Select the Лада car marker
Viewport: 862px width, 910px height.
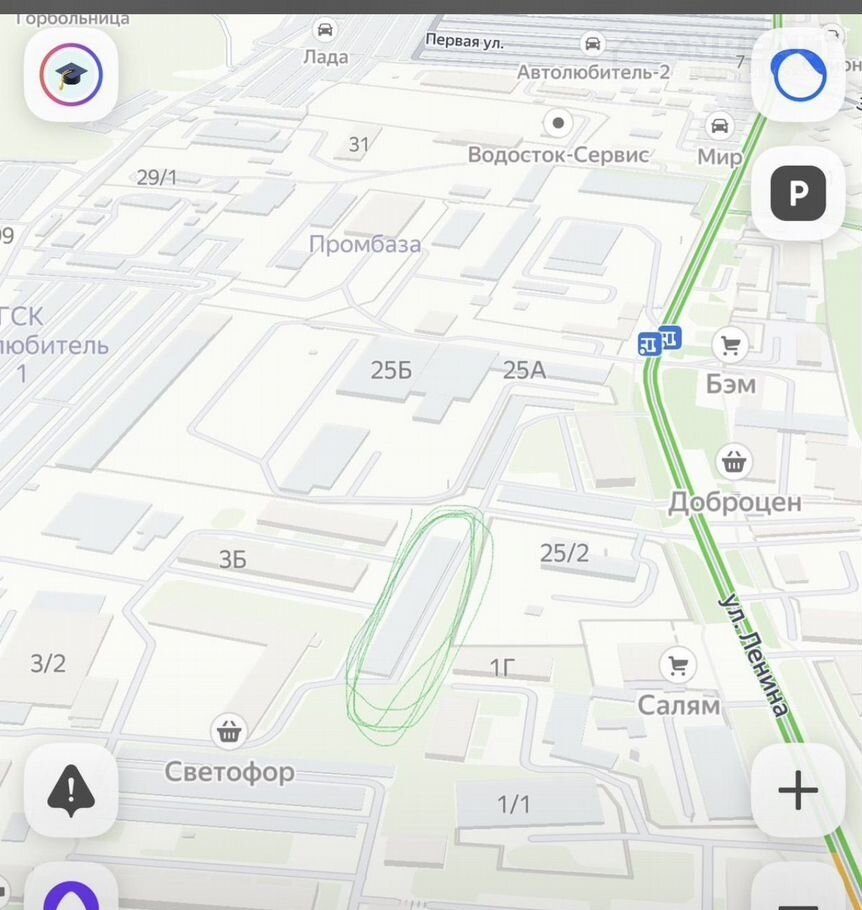325,29
